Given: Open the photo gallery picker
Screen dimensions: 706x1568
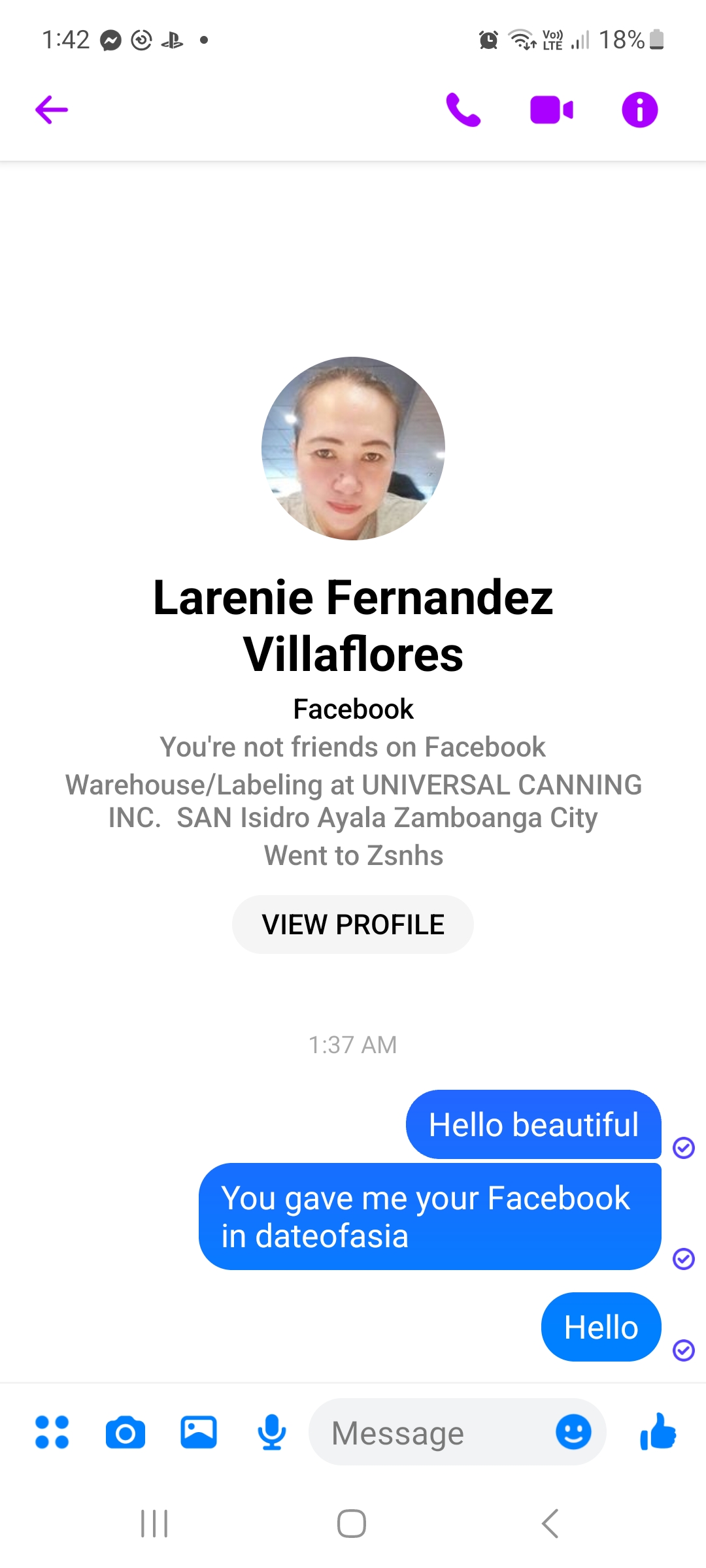Looking at the screenshot, I should 199,1432.
